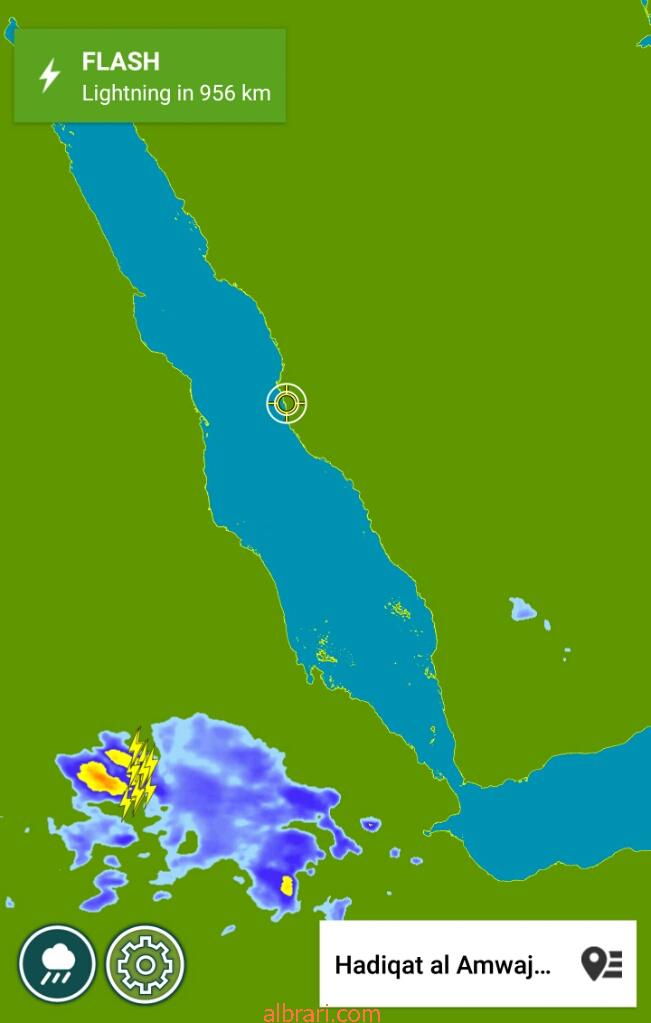The image size is (651, 1023).
Task: Select the current location target marker
Action: click(x=287, y=403)
